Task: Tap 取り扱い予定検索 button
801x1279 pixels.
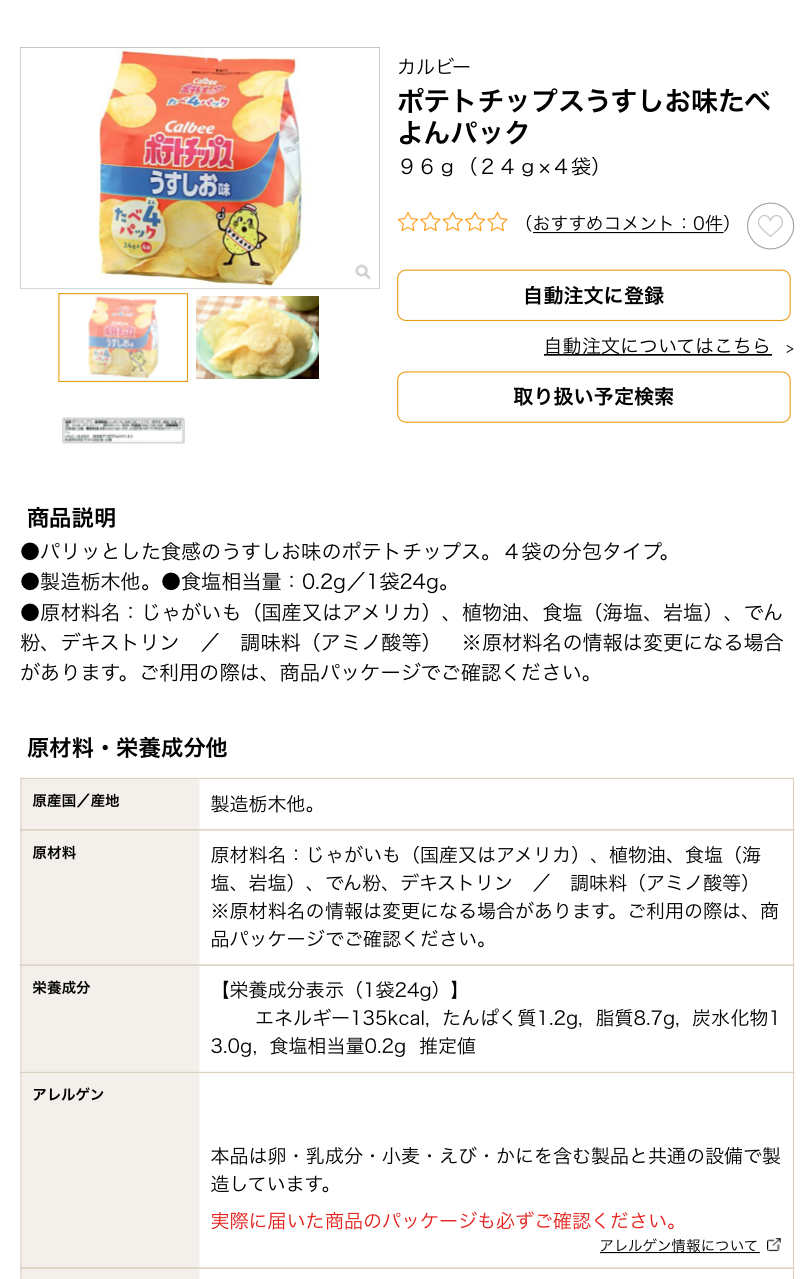Action: [594, 397]
